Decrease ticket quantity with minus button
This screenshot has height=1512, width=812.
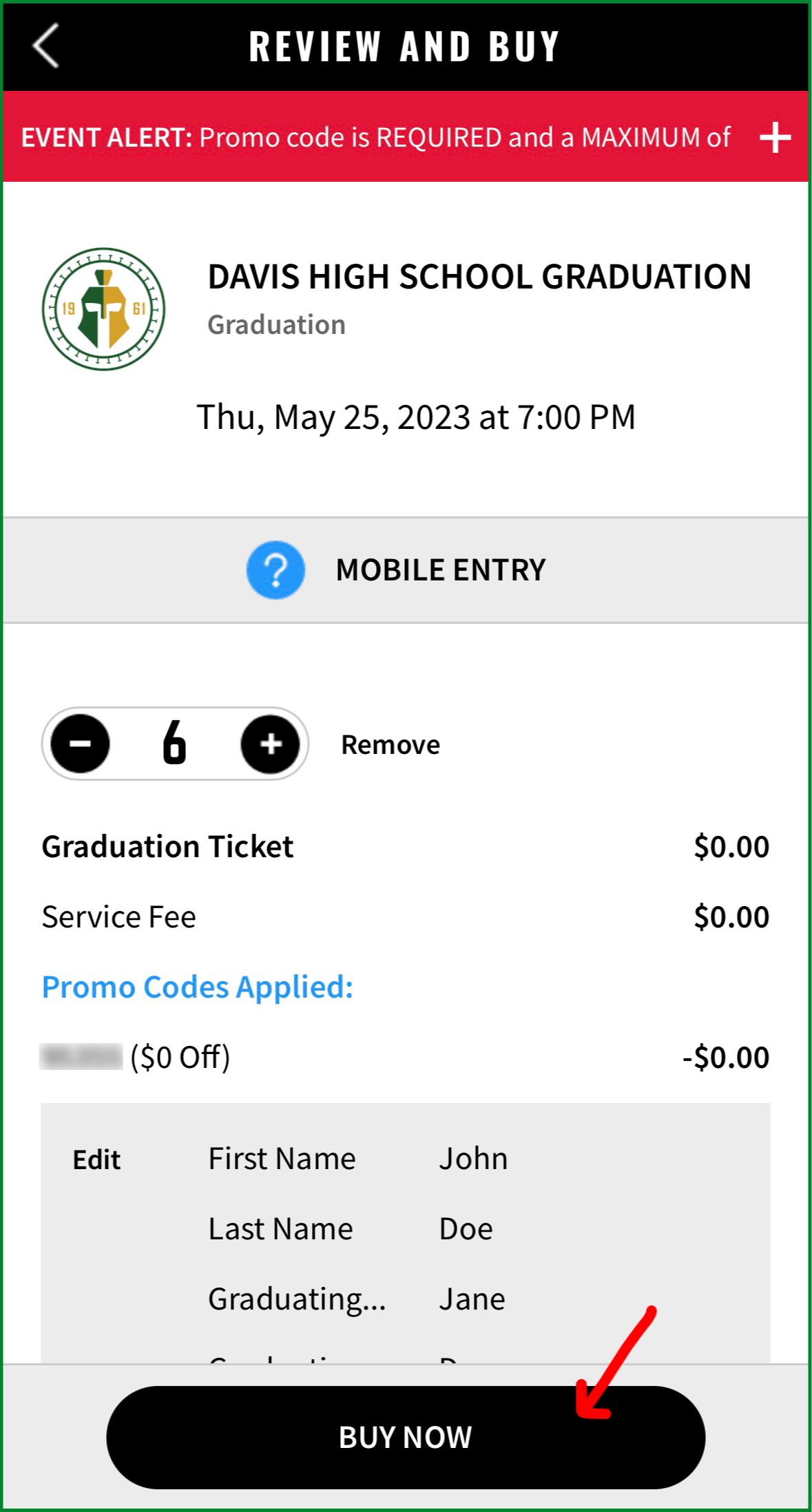point(80,744)
